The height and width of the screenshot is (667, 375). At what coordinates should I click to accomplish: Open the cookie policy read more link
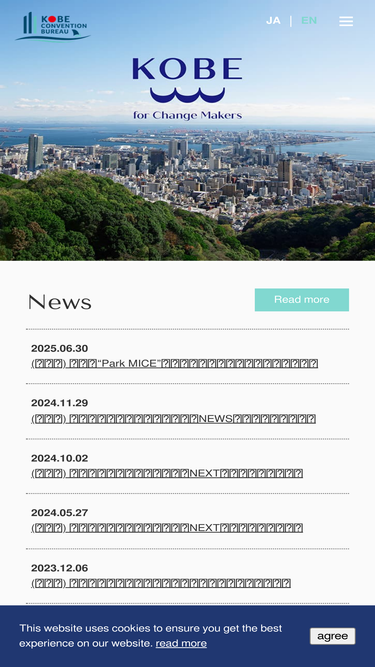(181, 644)
